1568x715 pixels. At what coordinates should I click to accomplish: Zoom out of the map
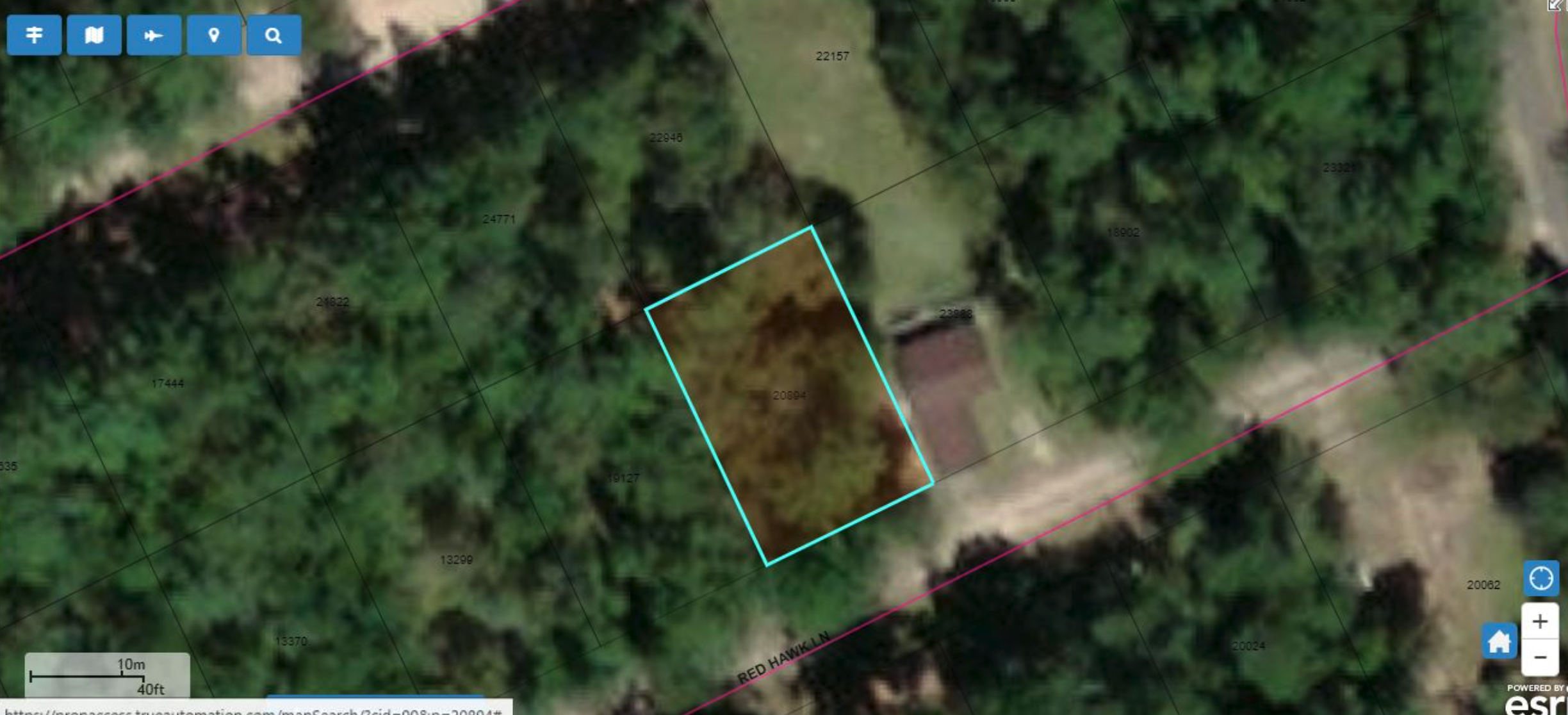[1540, 657]
